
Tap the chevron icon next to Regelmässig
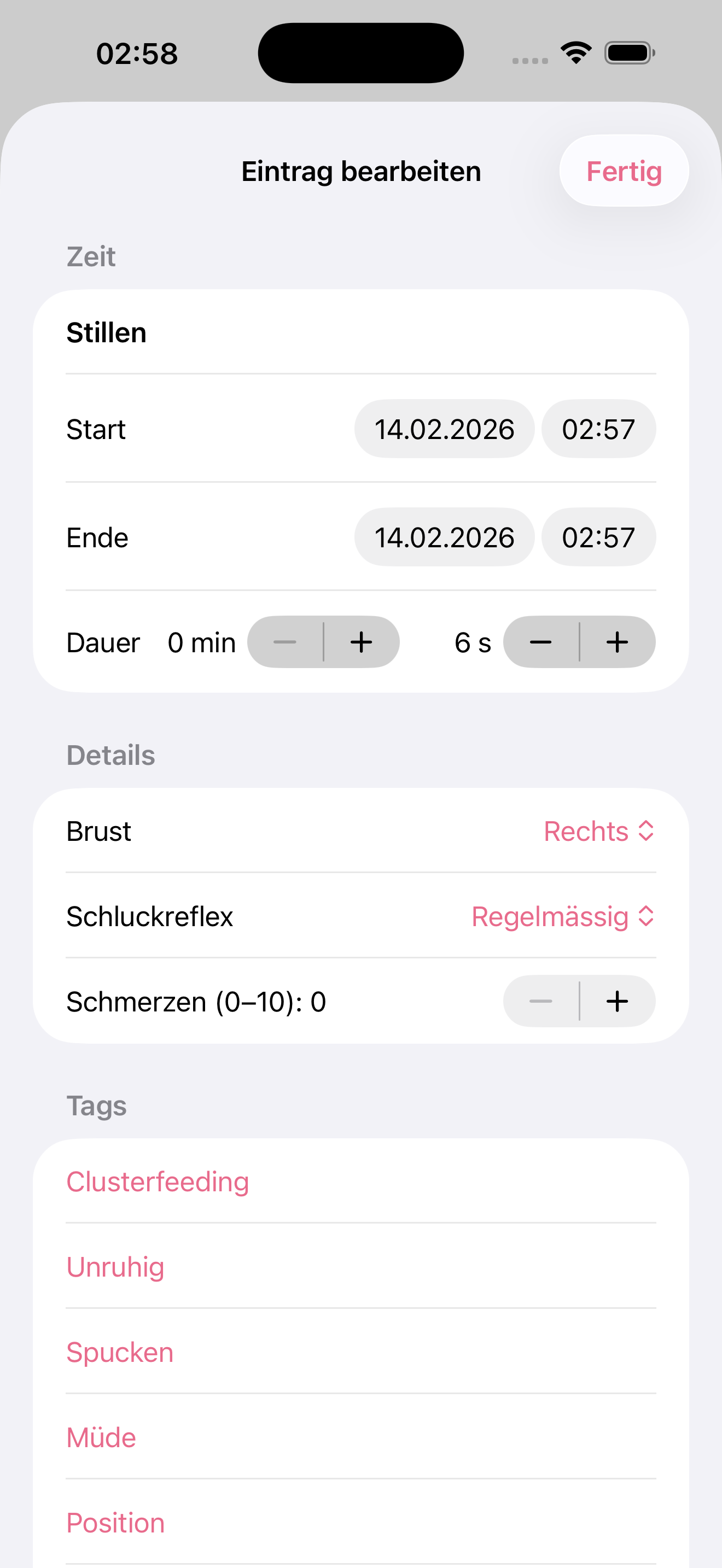647,916
